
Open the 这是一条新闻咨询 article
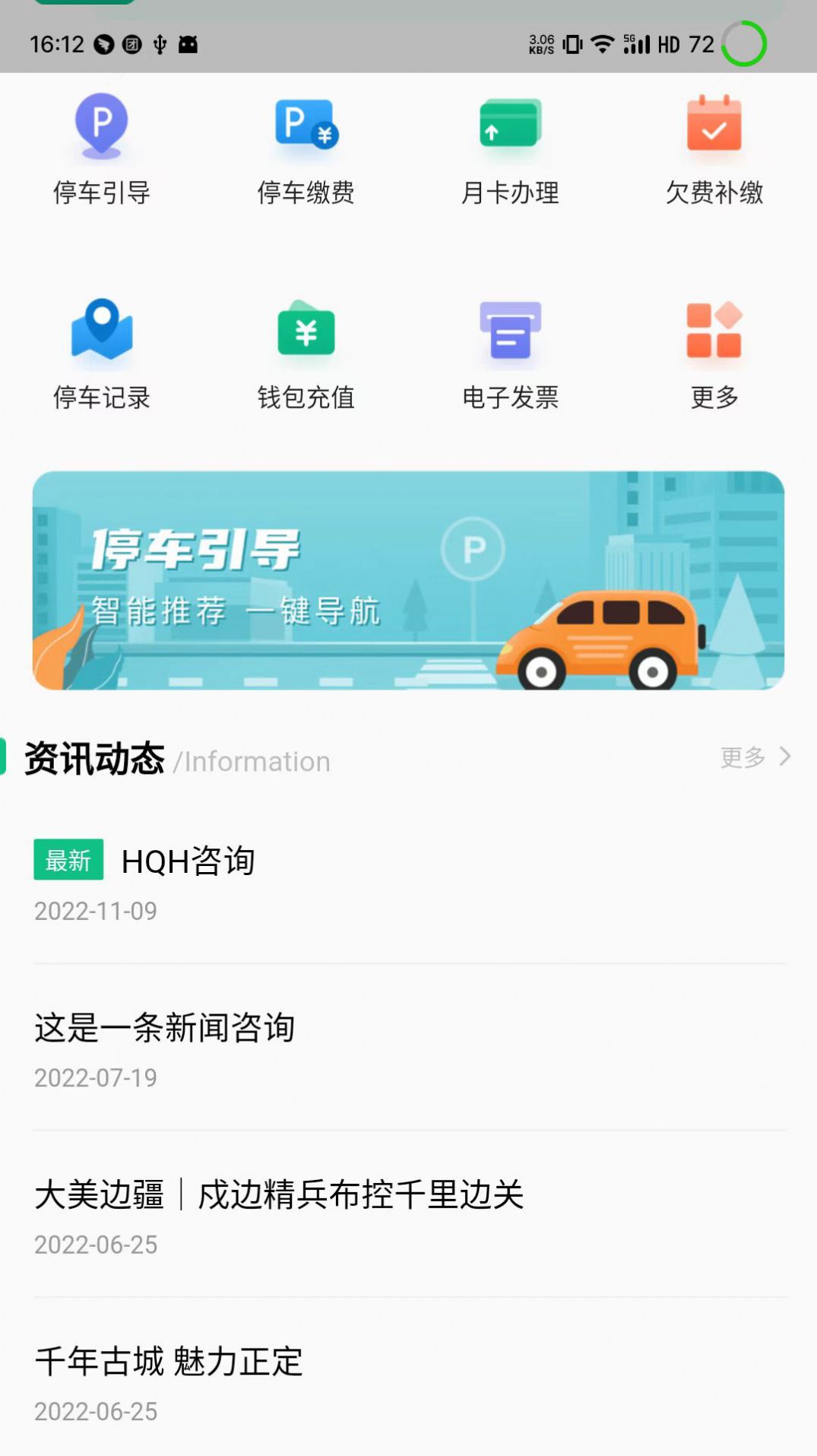(166, 1028)
